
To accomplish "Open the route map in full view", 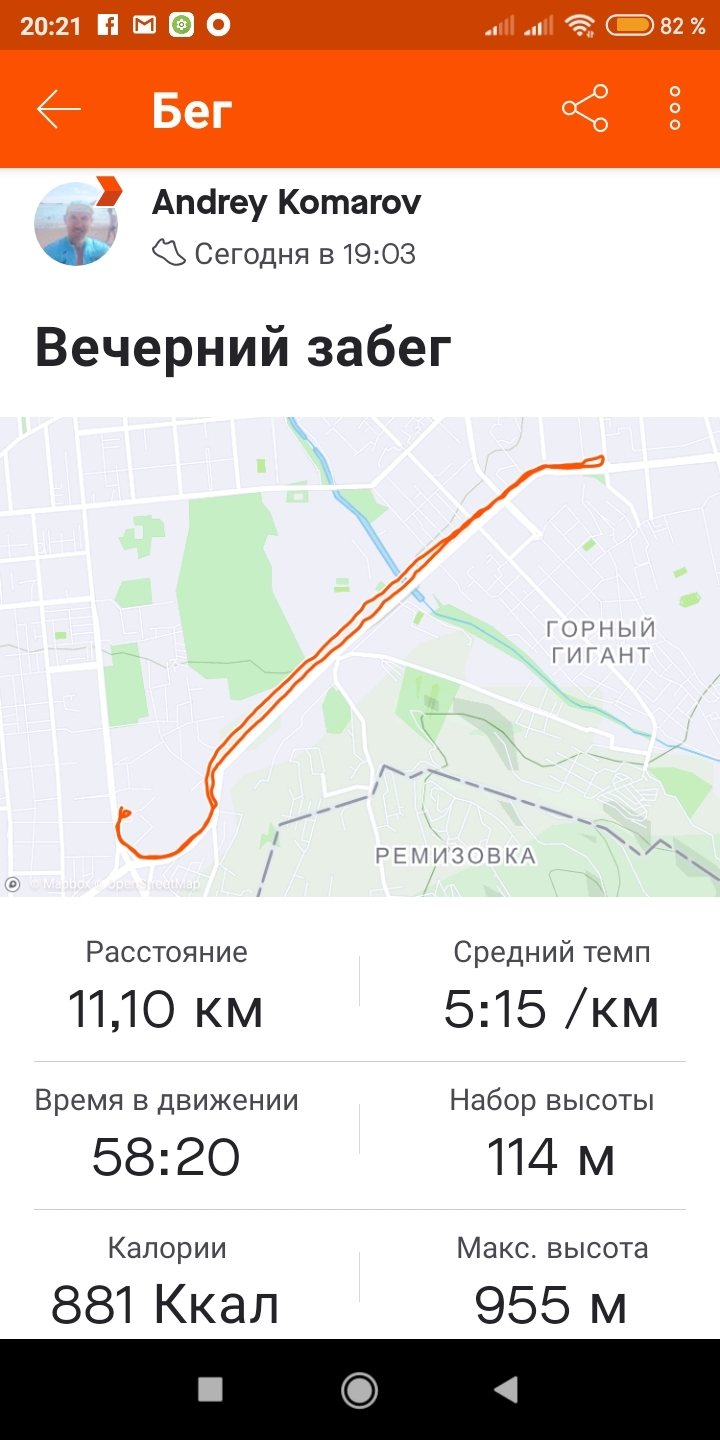I will click(360, 656).
